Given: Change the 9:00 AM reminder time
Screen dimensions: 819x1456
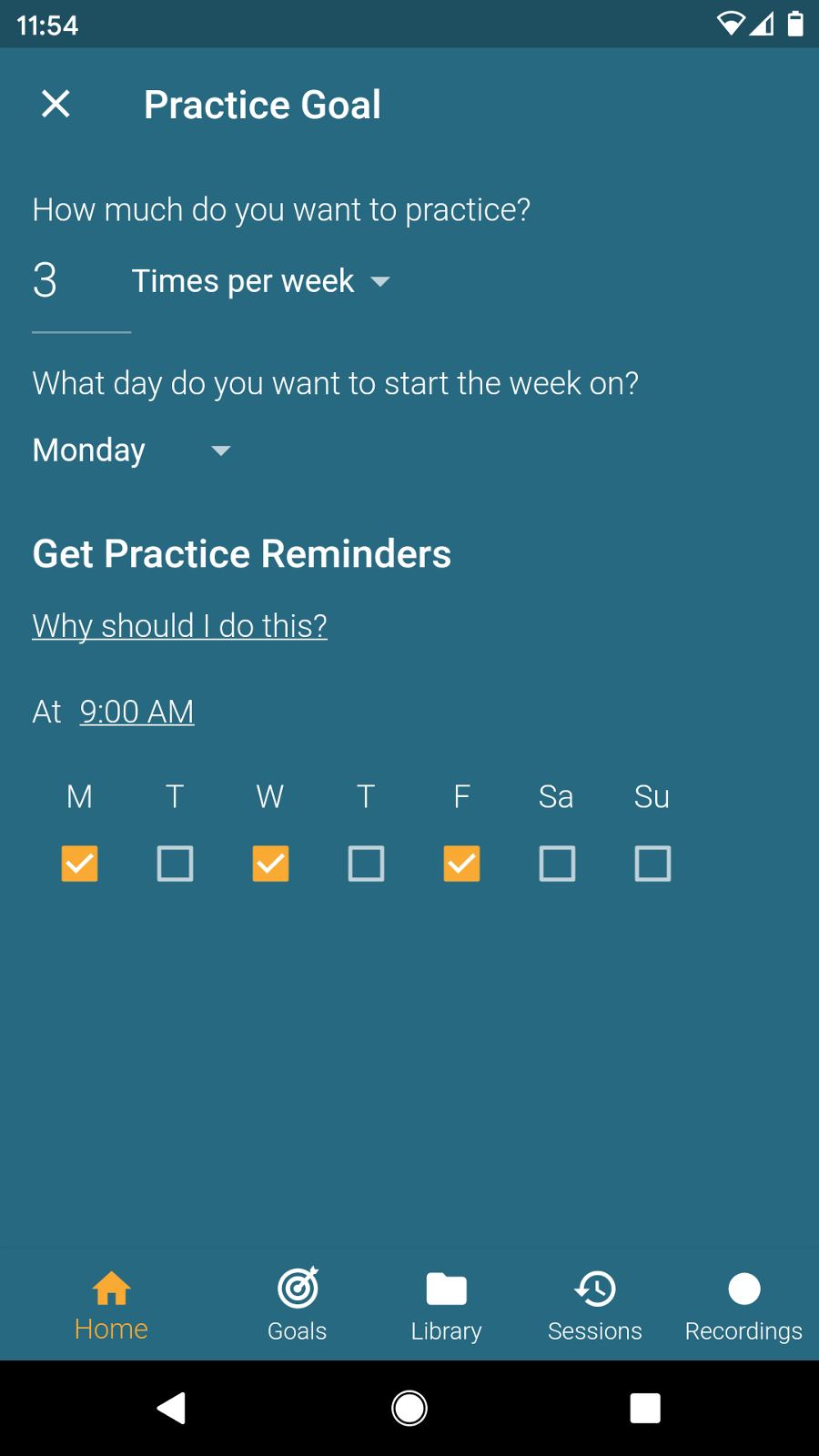Looking at the screenshot, I should pyautogui.click(x=136, y=712).
